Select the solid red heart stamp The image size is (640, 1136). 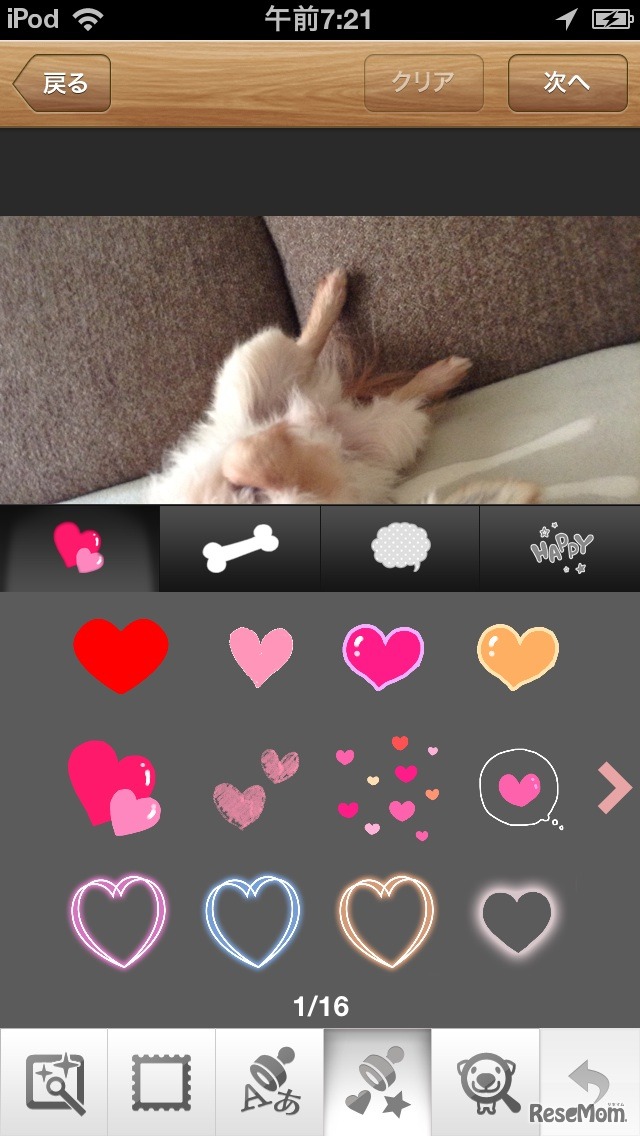(121, 655)
